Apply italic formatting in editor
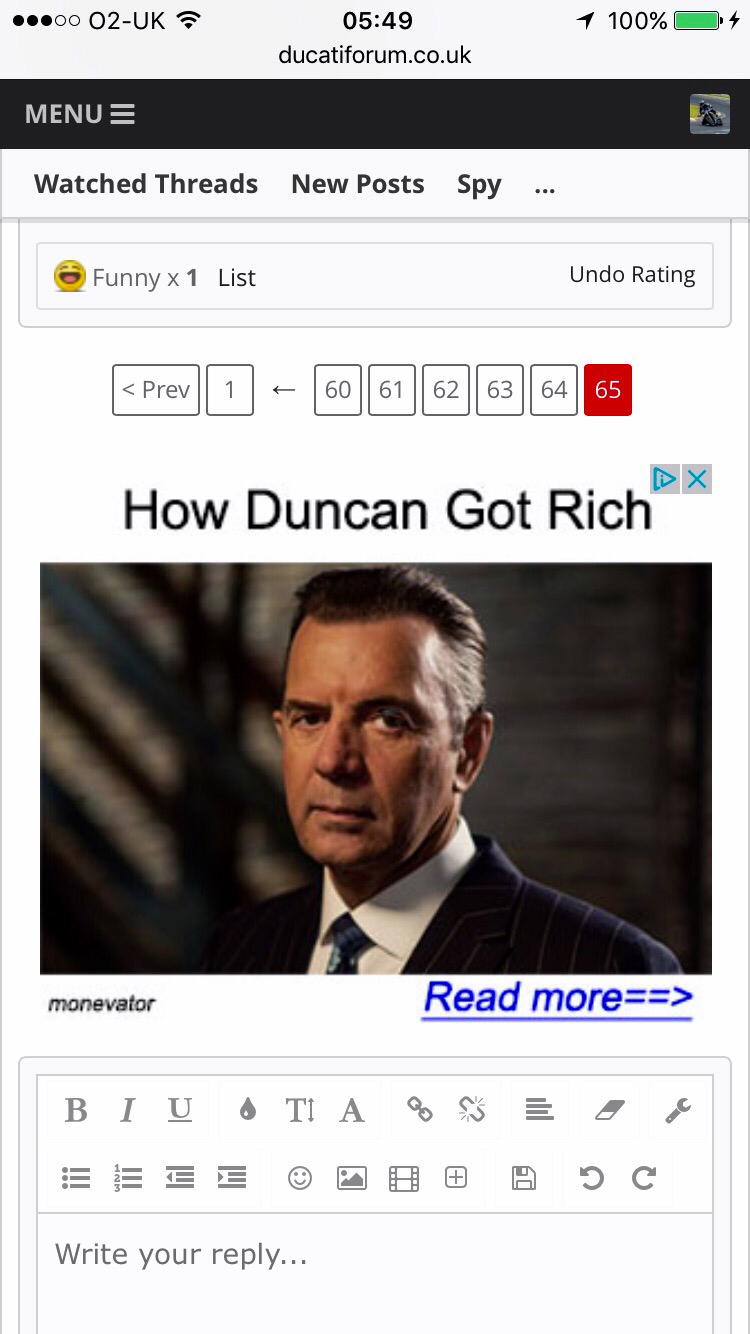 (127, 1110)
